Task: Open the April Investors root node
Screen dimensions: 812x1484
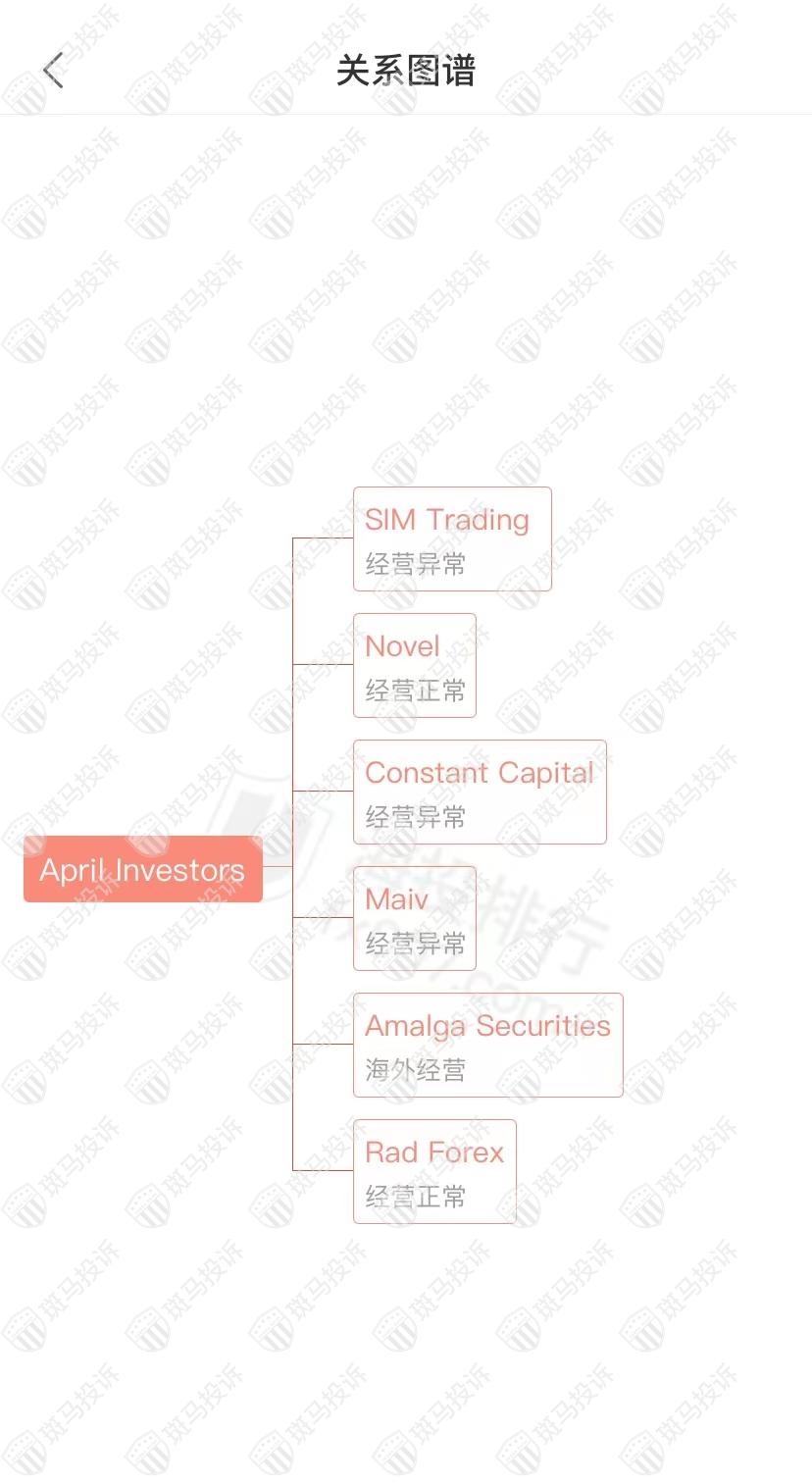Action: [x=143, y=869]
